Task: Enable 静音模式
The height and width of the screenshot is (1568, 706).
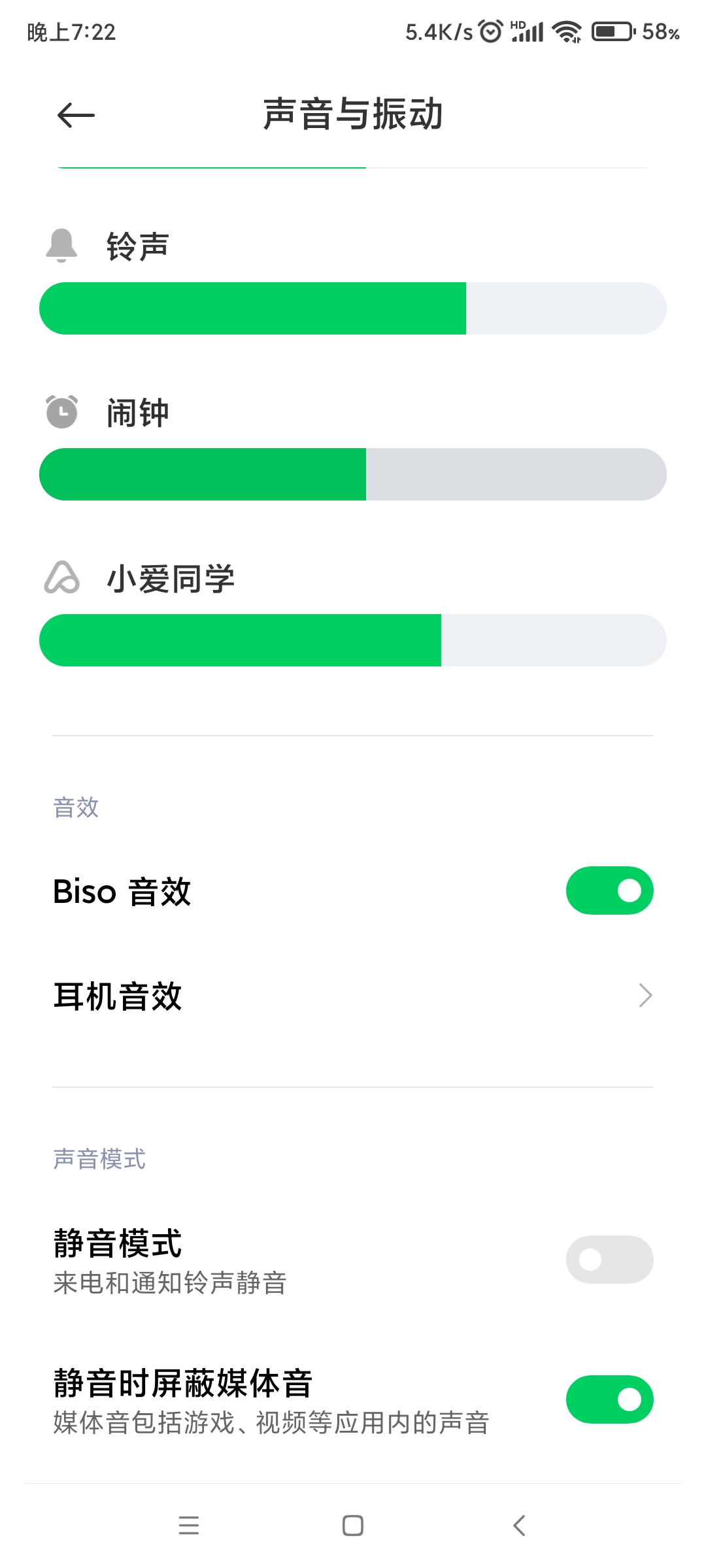Action: pos(609,1260)
